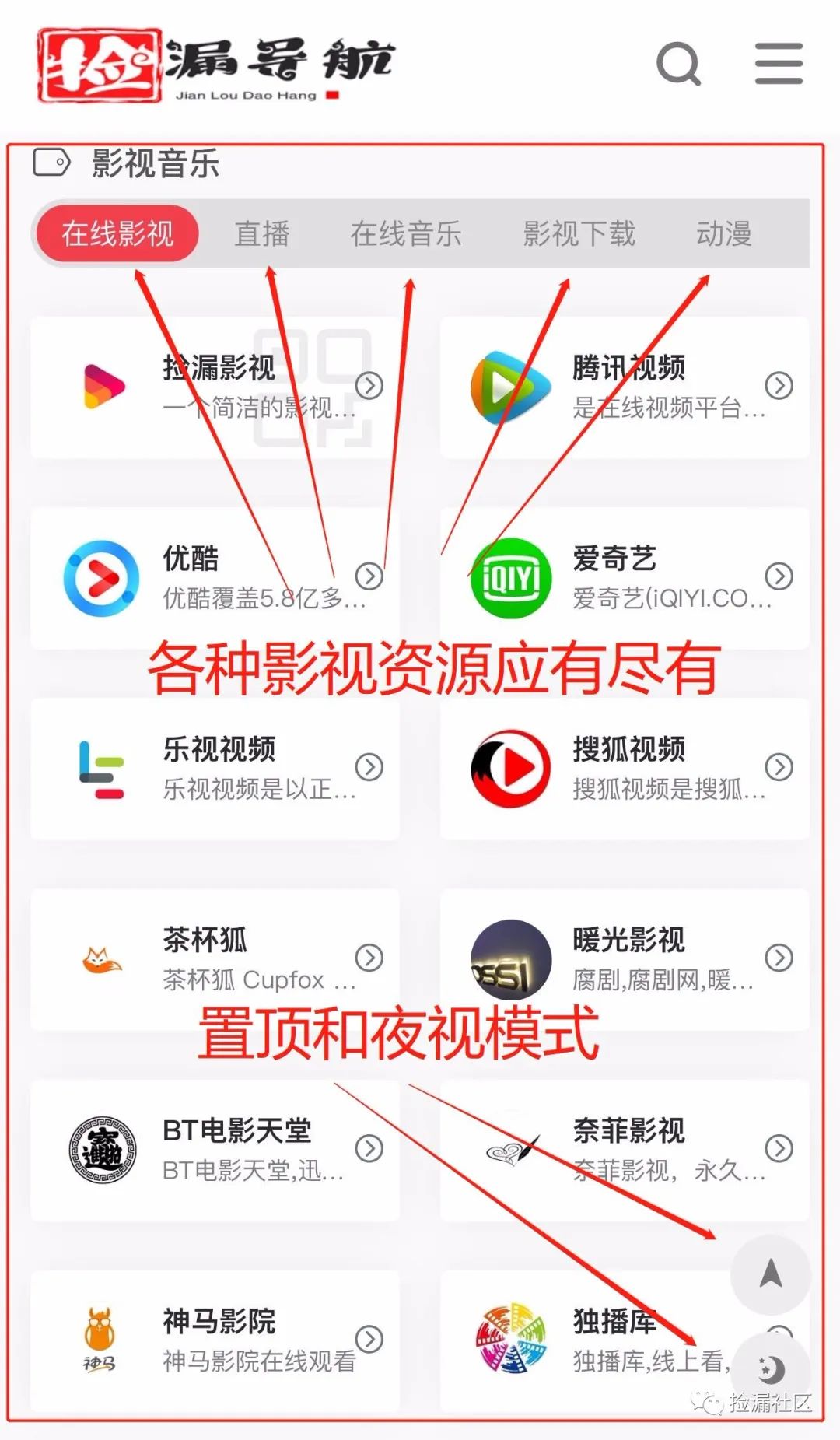Toggle night mode with the moon button
Image resolution: width=840 pixels, height=1440 pixels.
pos(770,1368)
